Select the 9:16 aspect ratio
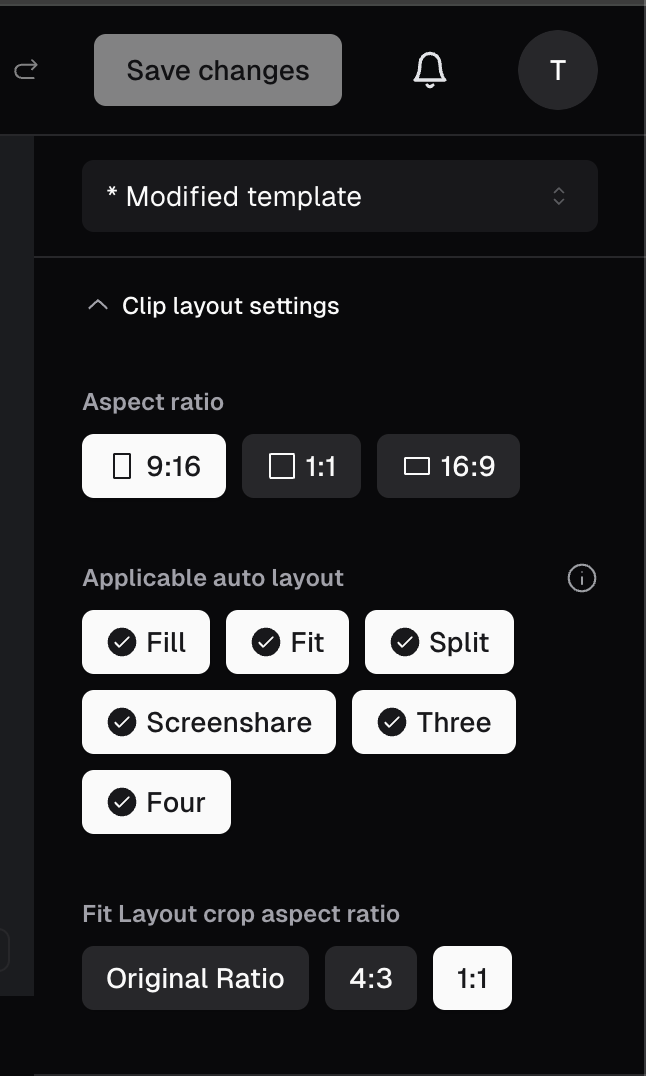This screenshot has width=646, height=1076. tap(154, 466)
